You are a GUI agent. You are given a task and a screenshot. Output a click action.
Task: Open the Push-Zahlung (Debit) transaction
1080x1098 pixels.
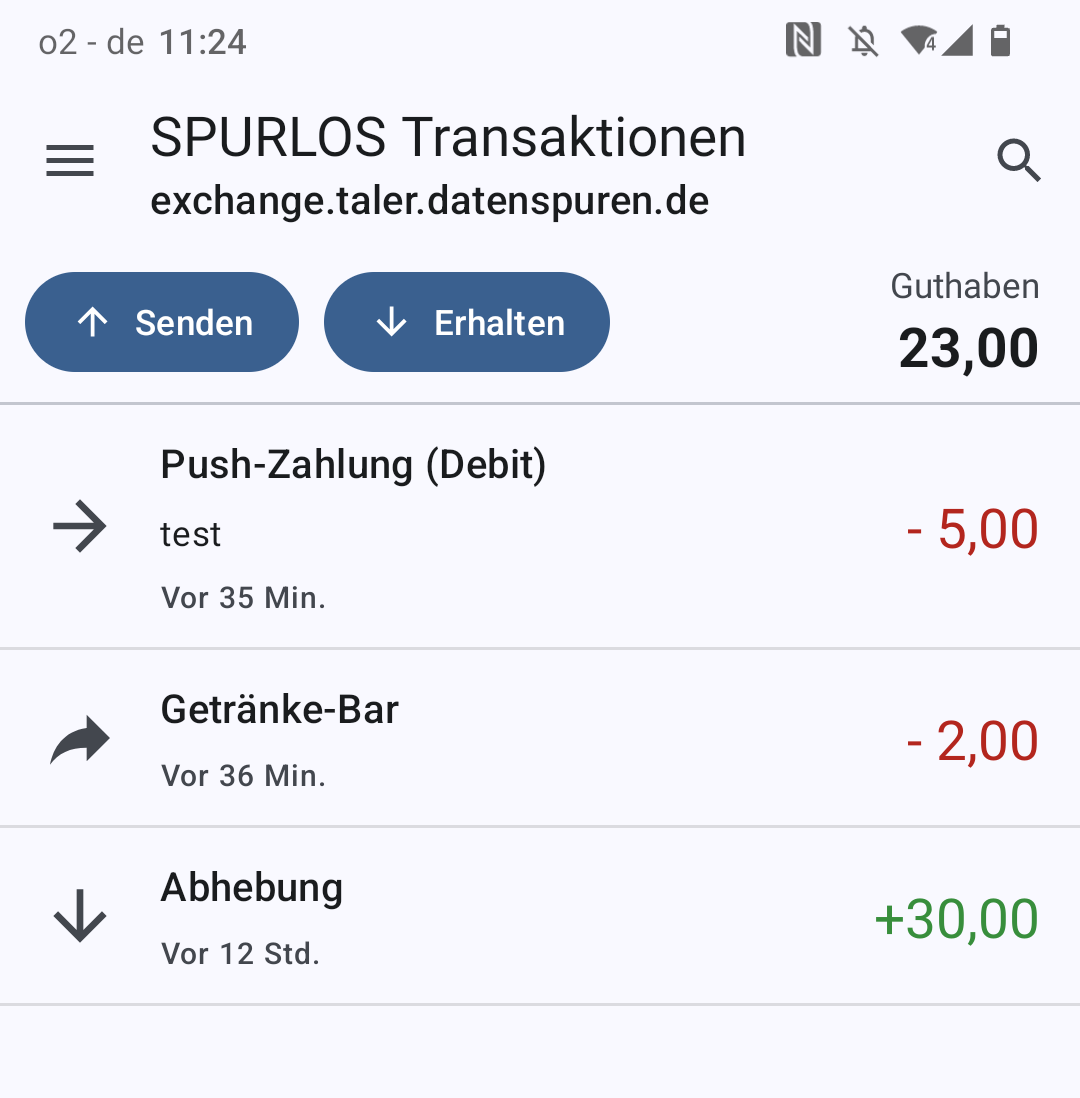coord(540,527)
